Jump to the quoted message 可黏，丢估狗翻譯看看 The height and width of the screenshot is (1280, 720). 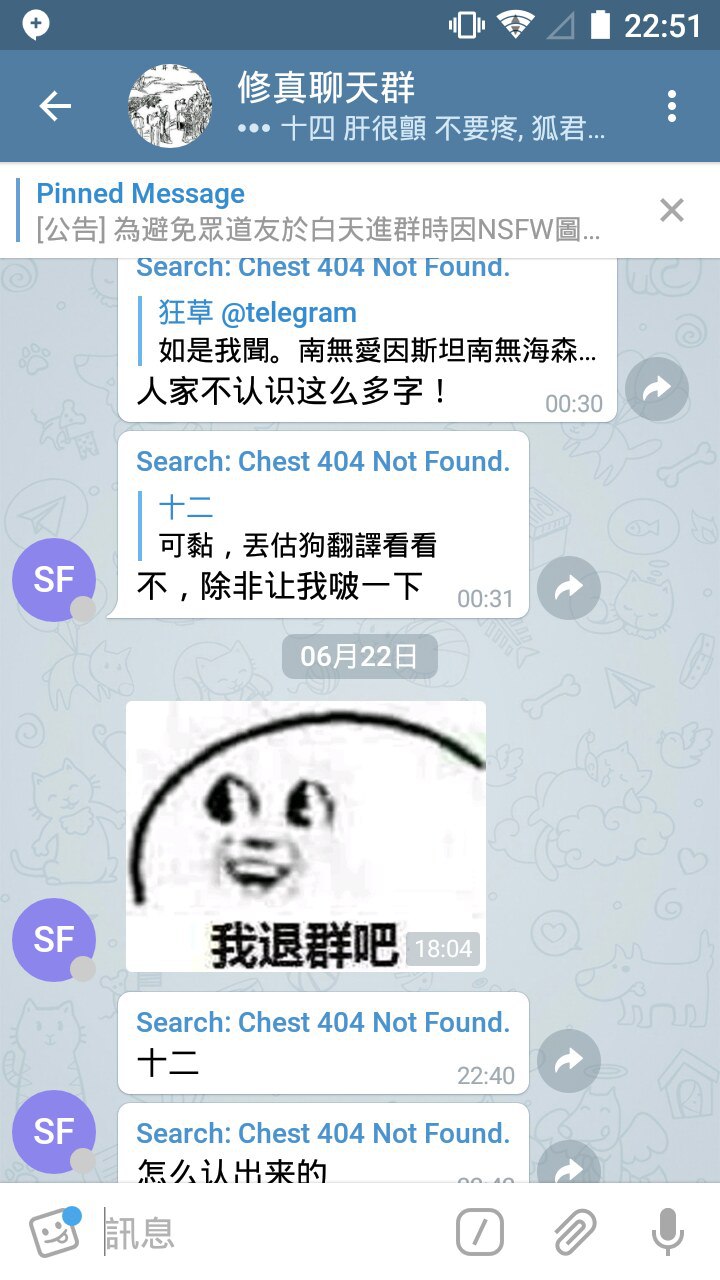tap(300, 527)
